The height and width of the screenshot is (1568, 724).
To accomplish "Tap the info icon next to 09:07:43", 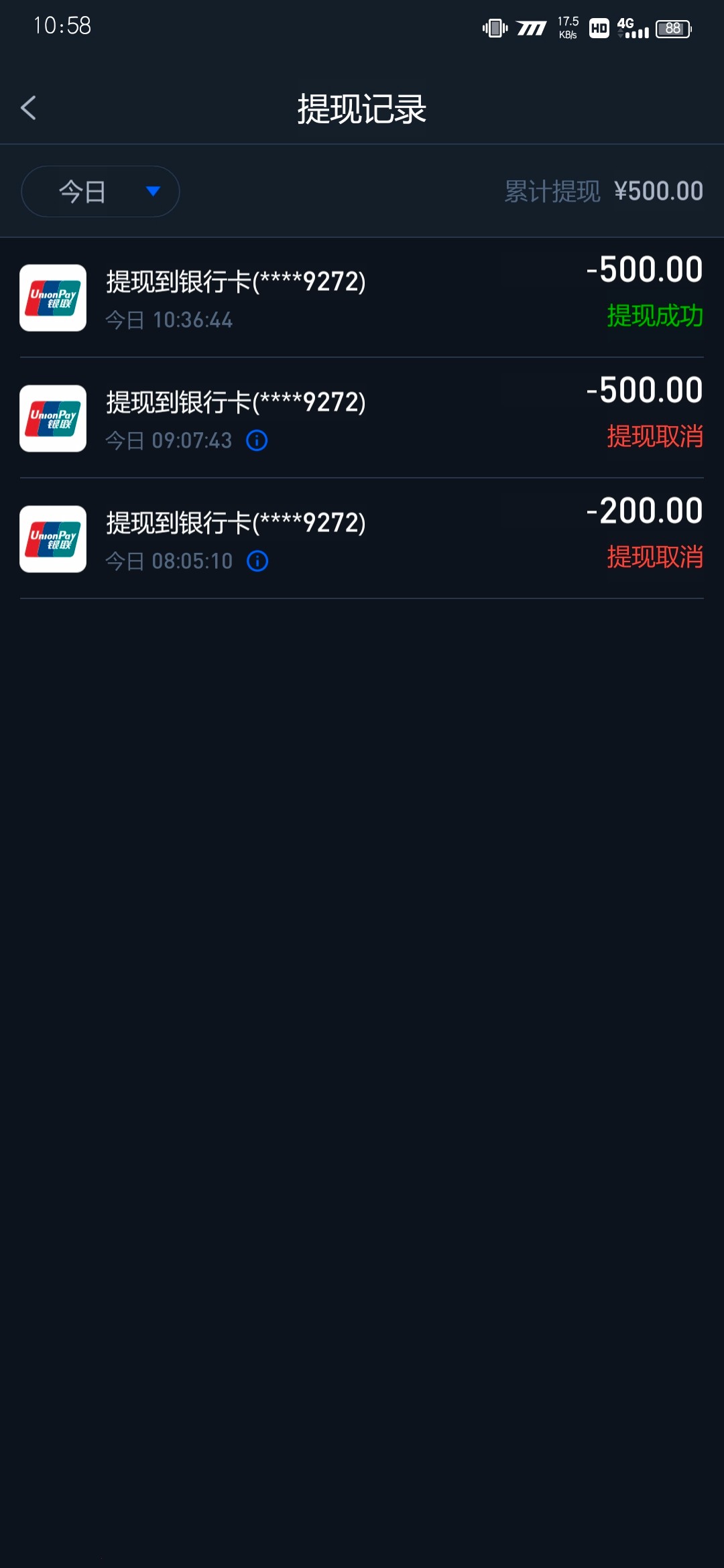I will pos(257,441).
